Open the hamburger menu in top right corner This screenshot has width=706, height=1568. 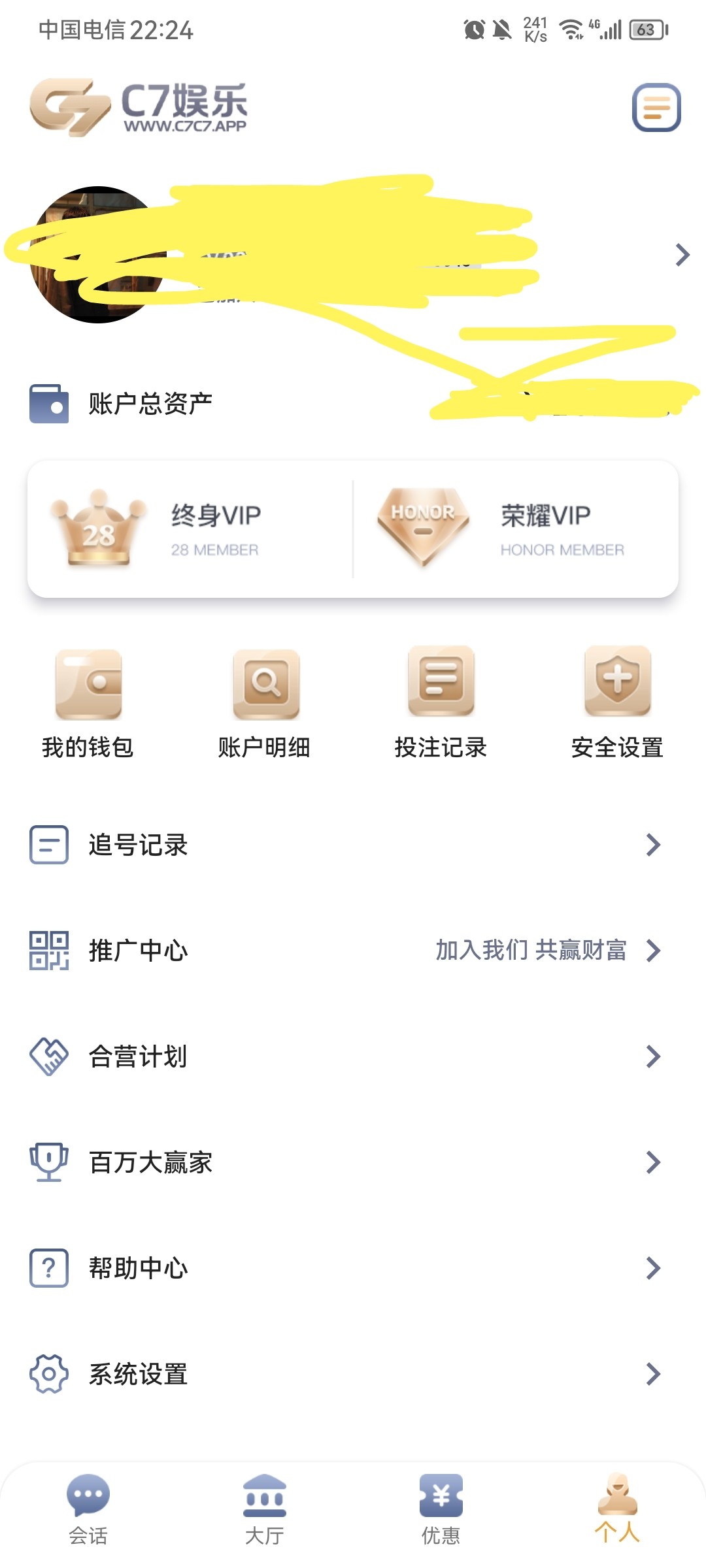[657, 109]
